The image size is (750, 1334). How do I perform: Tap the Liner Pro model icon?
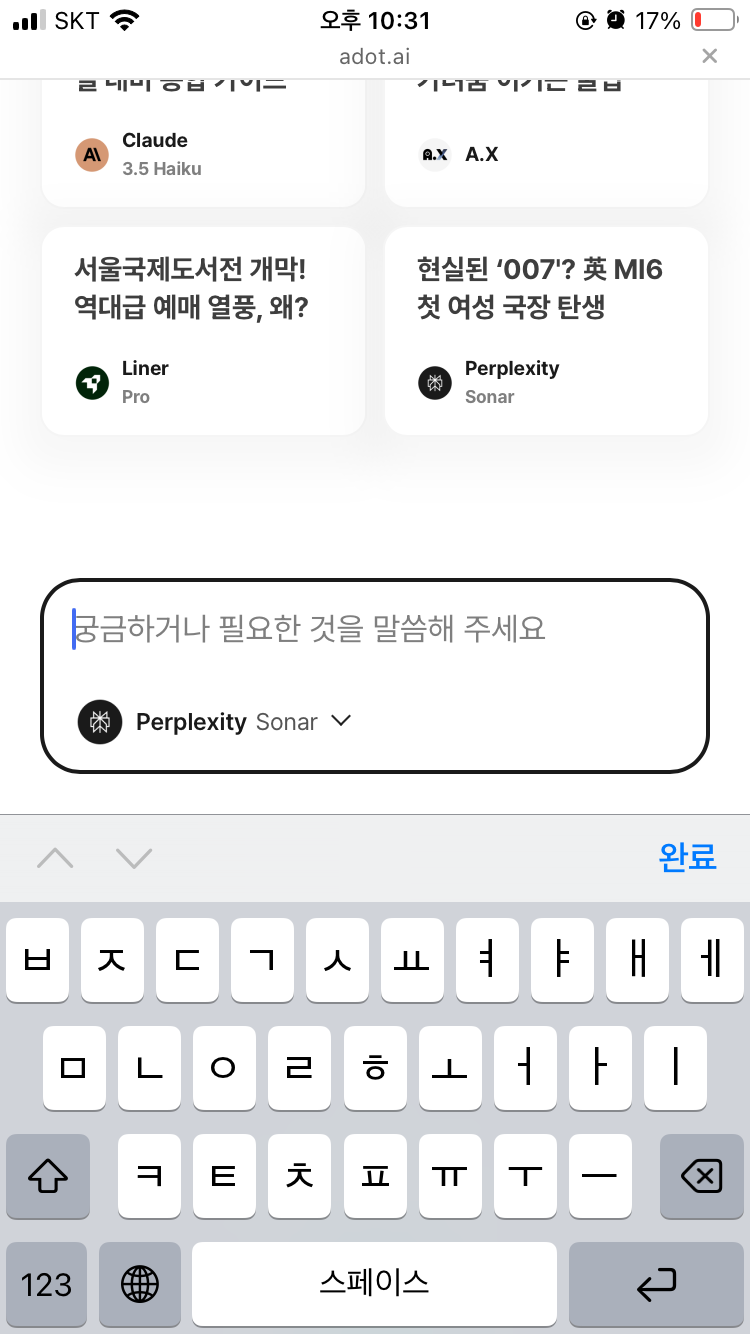click(92, 382)
